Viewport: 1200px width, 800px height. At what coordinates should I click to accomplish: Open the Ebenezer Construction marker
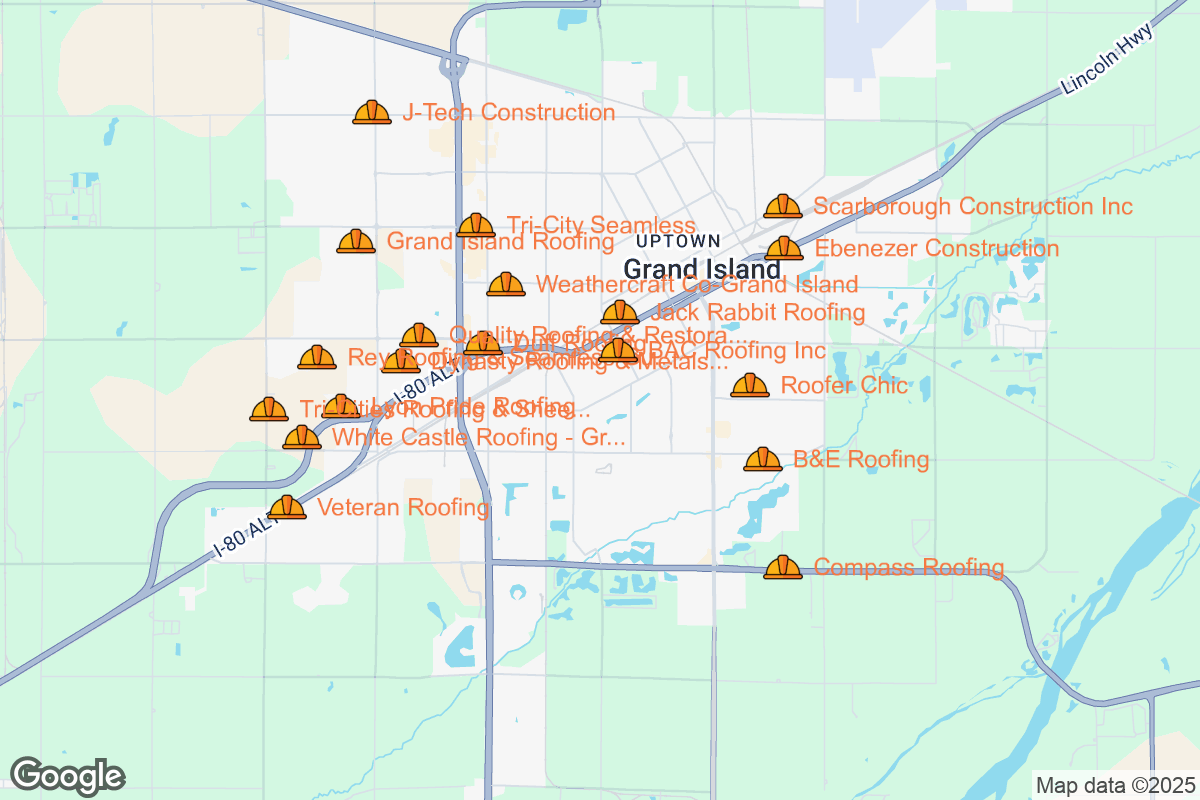point(784,249)
